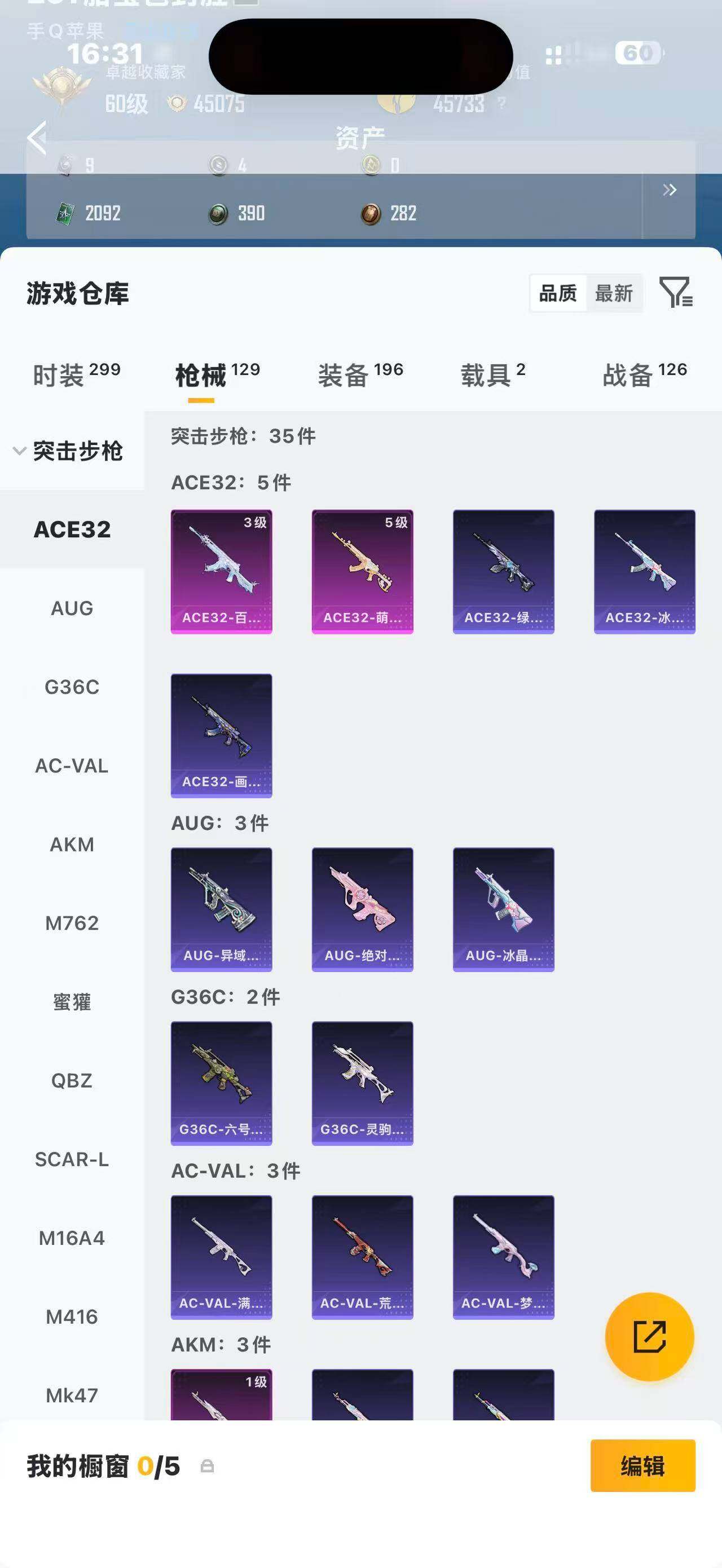The height and width of the screenshot is (1568, 722).
Task: Select AKM in the weapon list
Action: click(x=72, y=844)
